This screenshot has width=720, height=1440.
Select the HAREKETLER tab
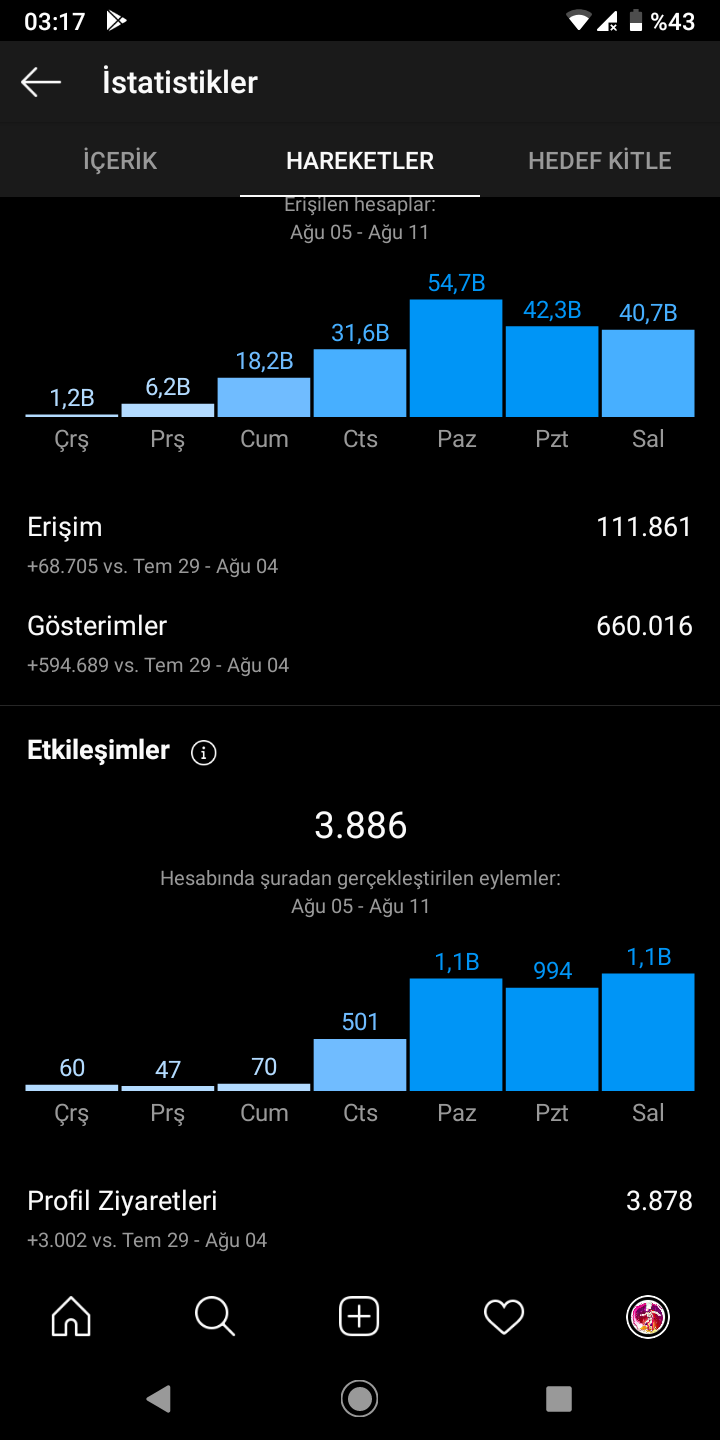click(x=360, y=161)
